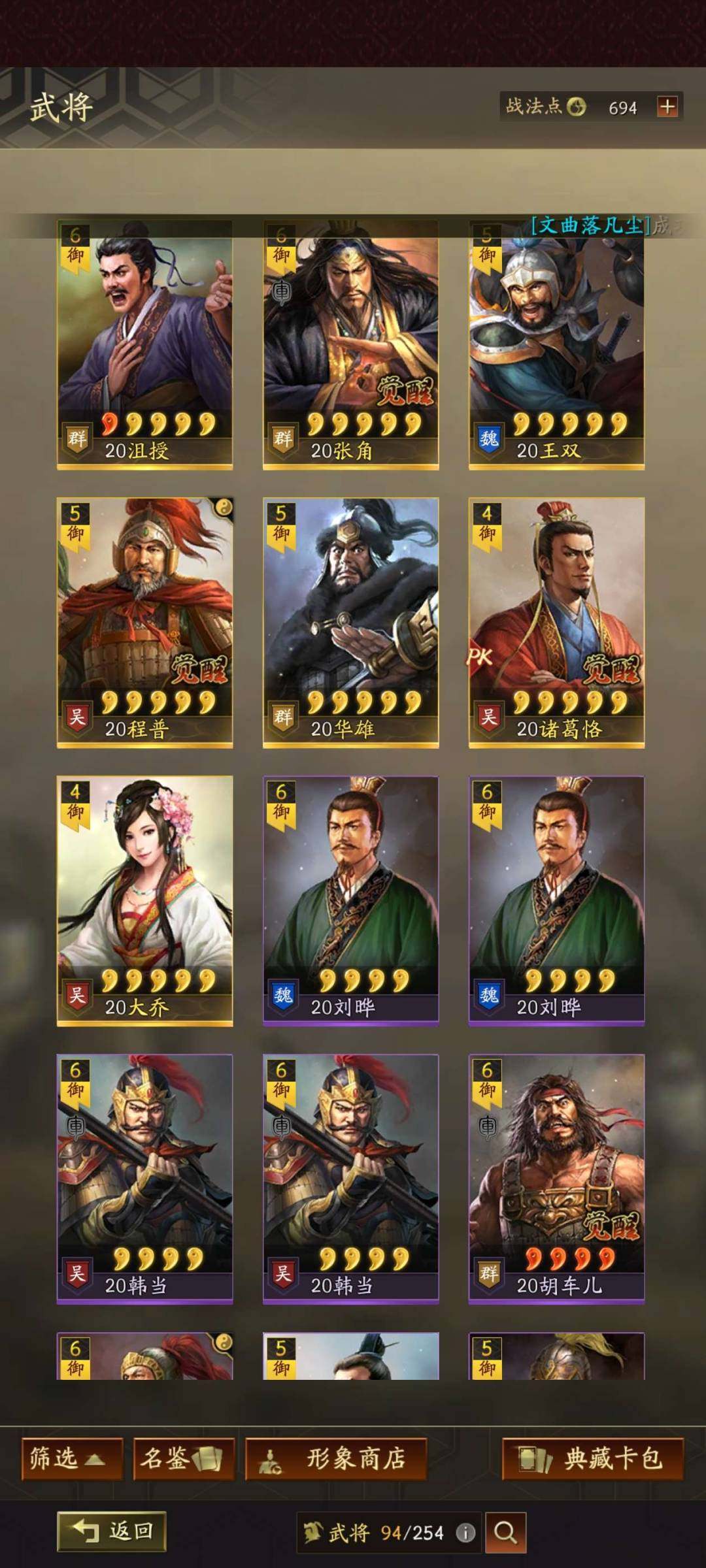706x1568 pixels.
Task: Show info about the 武将 94/254 limit
Action: point(465,1533)
